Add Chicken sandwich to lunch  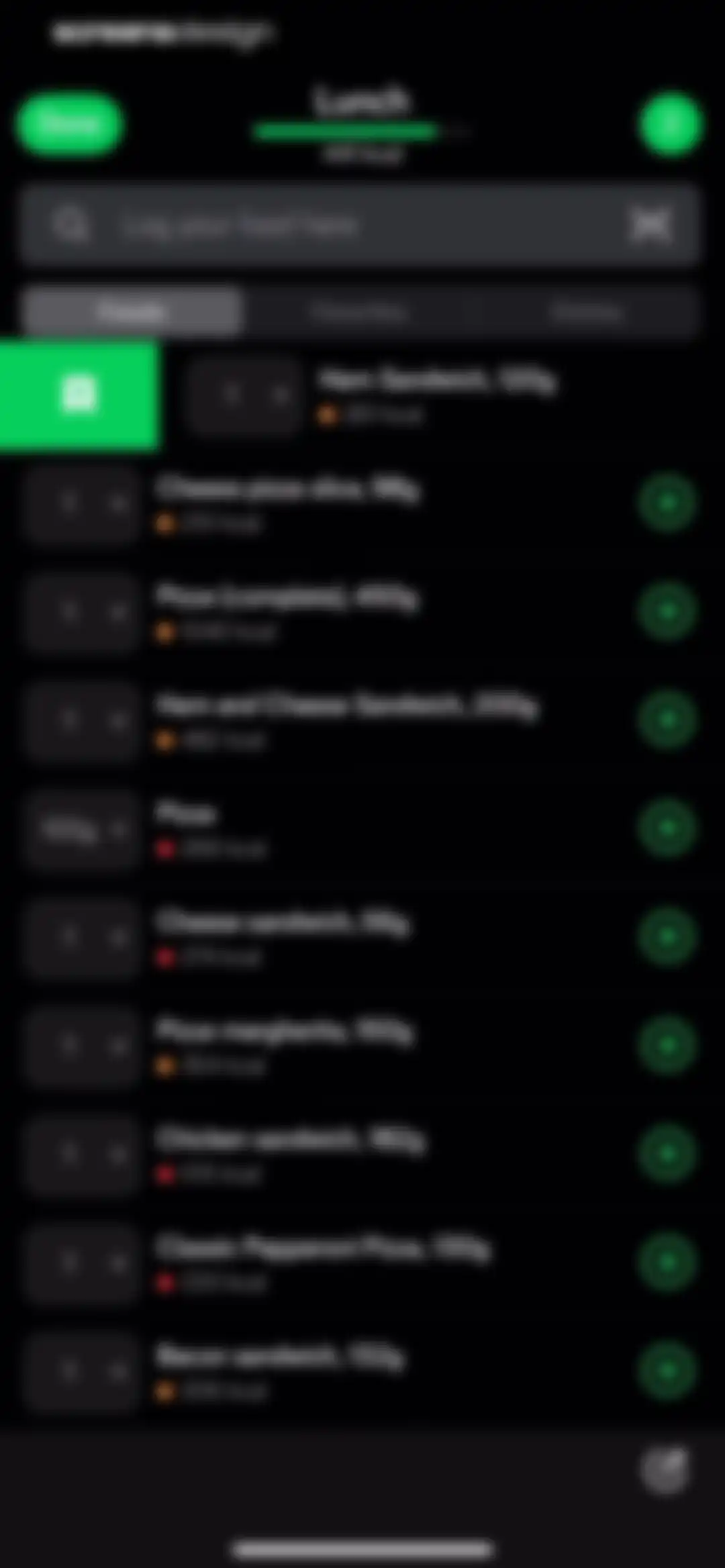pos(667,1154)
